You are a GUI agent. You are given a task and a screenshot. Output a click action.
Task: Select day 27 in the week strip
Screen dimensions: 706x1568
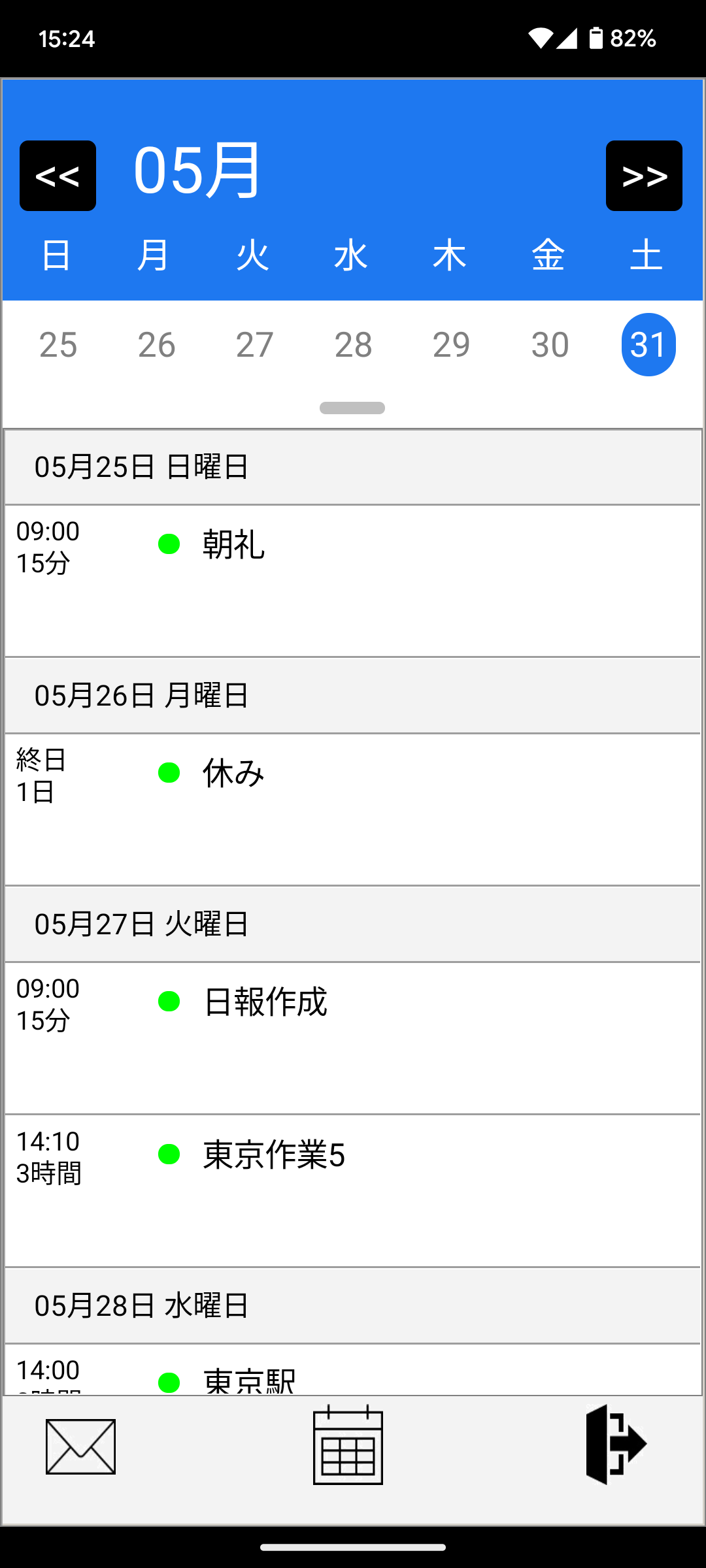[x=255, y=344]
